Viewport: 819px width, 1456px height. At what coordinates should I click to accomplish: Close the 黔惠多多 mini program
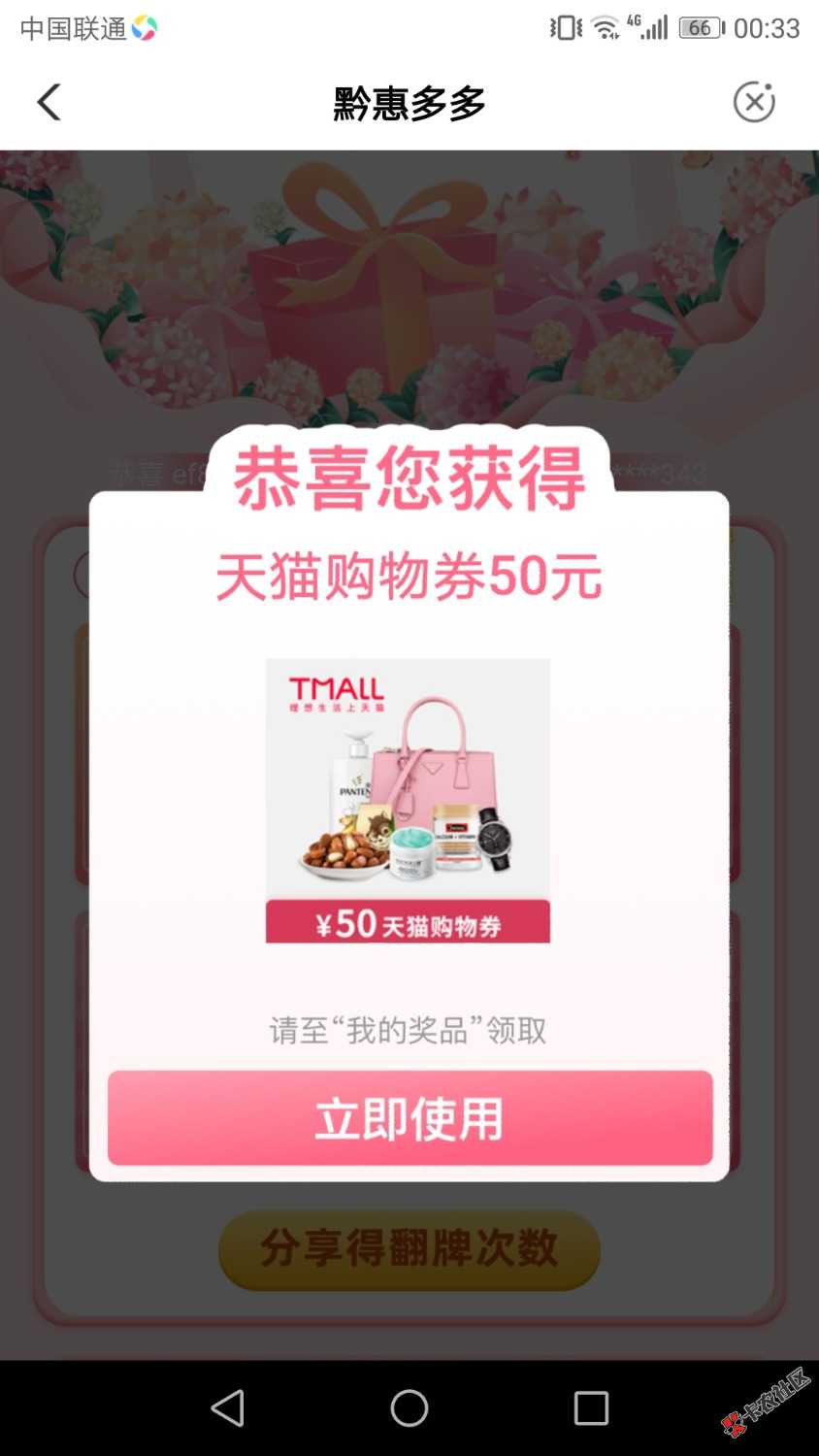click(753, 102)
